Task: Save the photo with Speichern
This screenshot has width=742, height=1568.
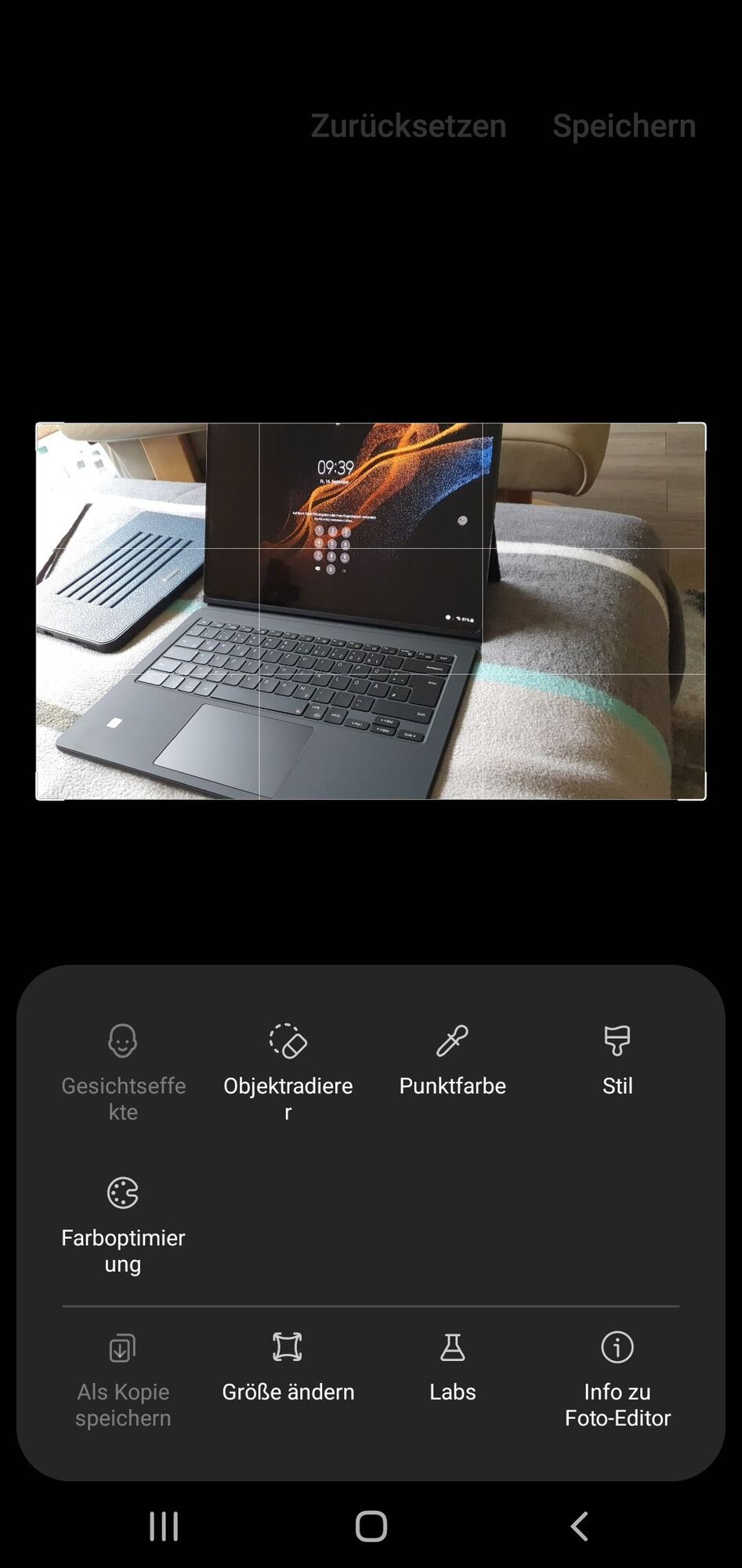Action: coord(624,125)
